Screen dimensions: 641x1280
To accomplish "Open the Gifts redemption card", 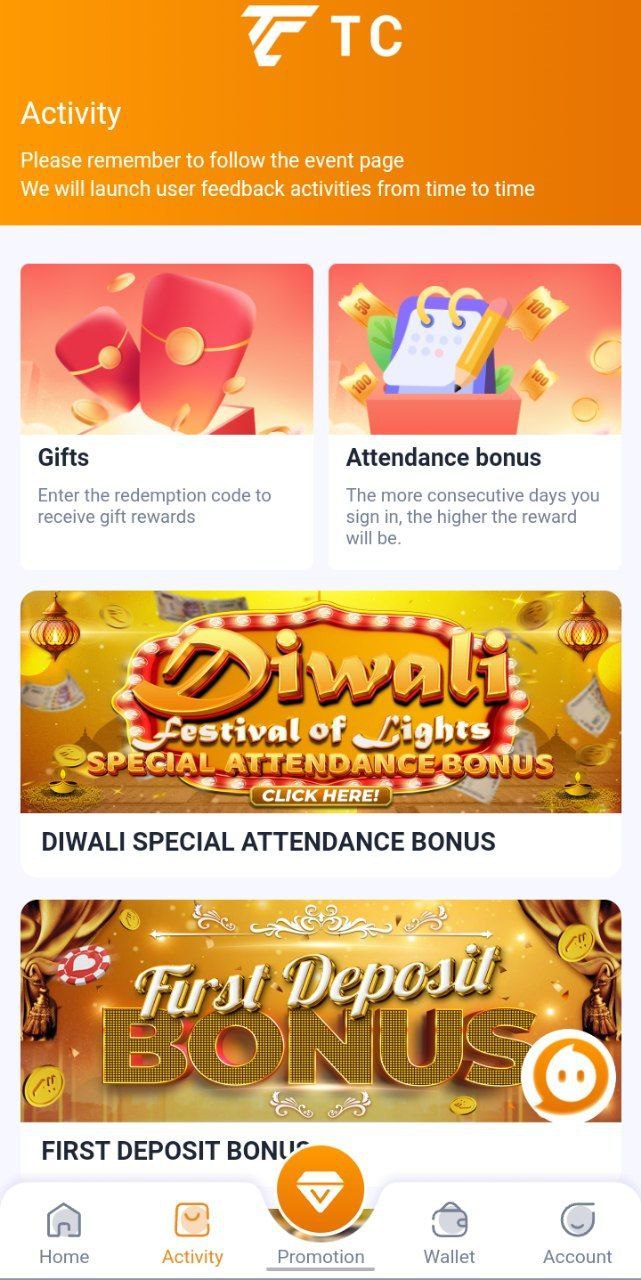I will click(167, 415).
